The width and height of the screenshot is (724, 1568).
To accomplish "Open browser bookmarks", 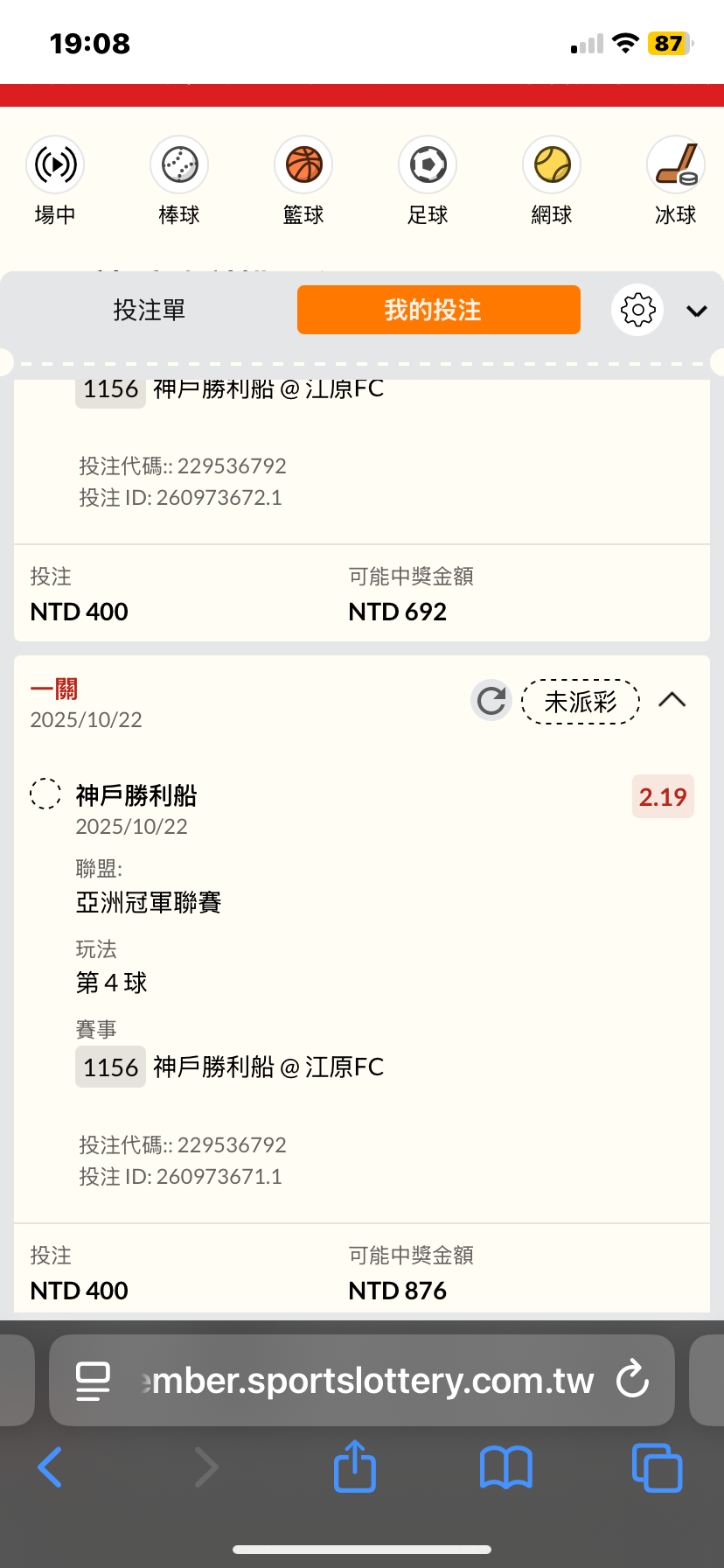I will click(x=506, y=1467).
